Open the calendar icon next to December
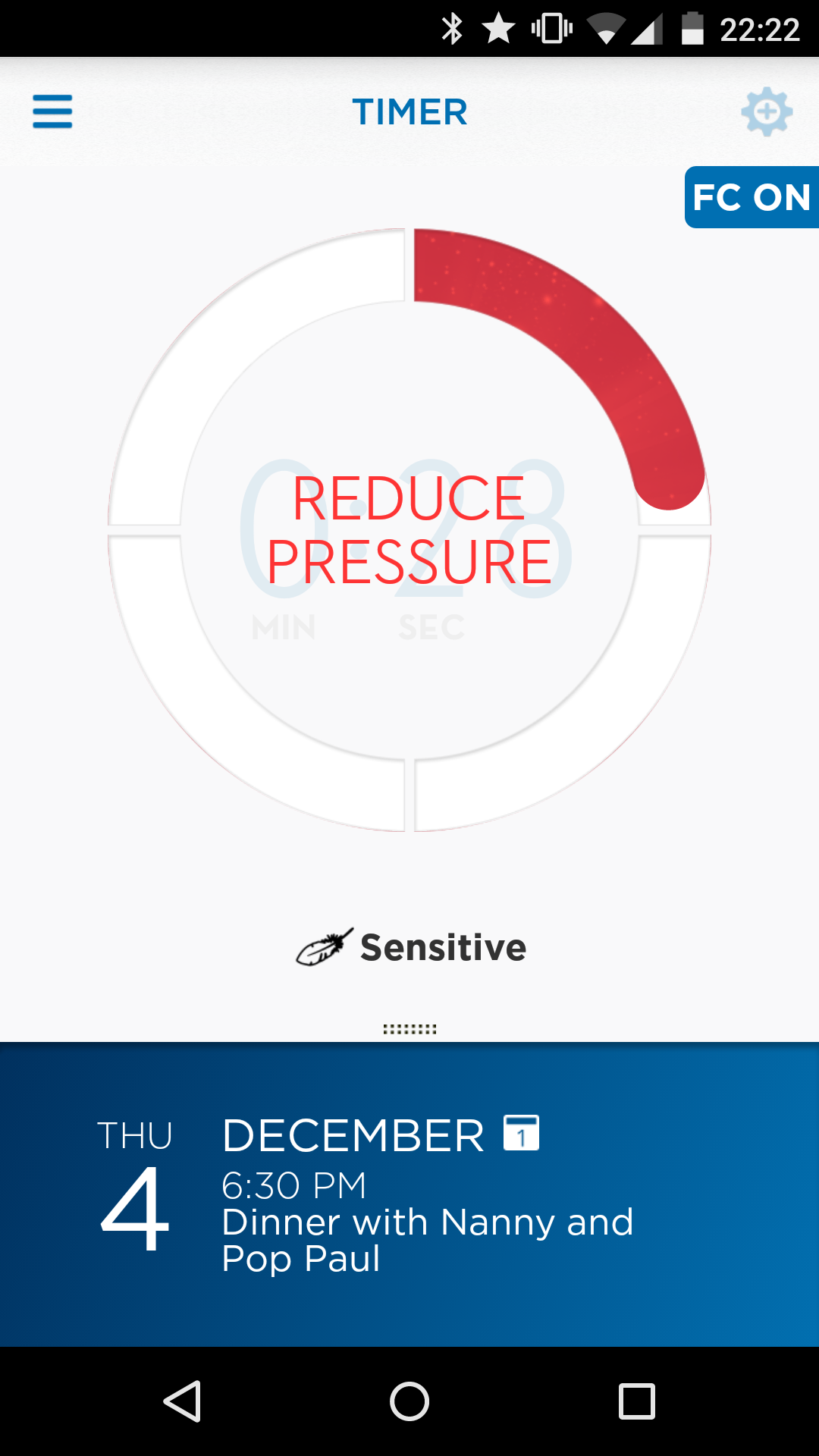The image size is (819, 1456). coord(522,1133)
